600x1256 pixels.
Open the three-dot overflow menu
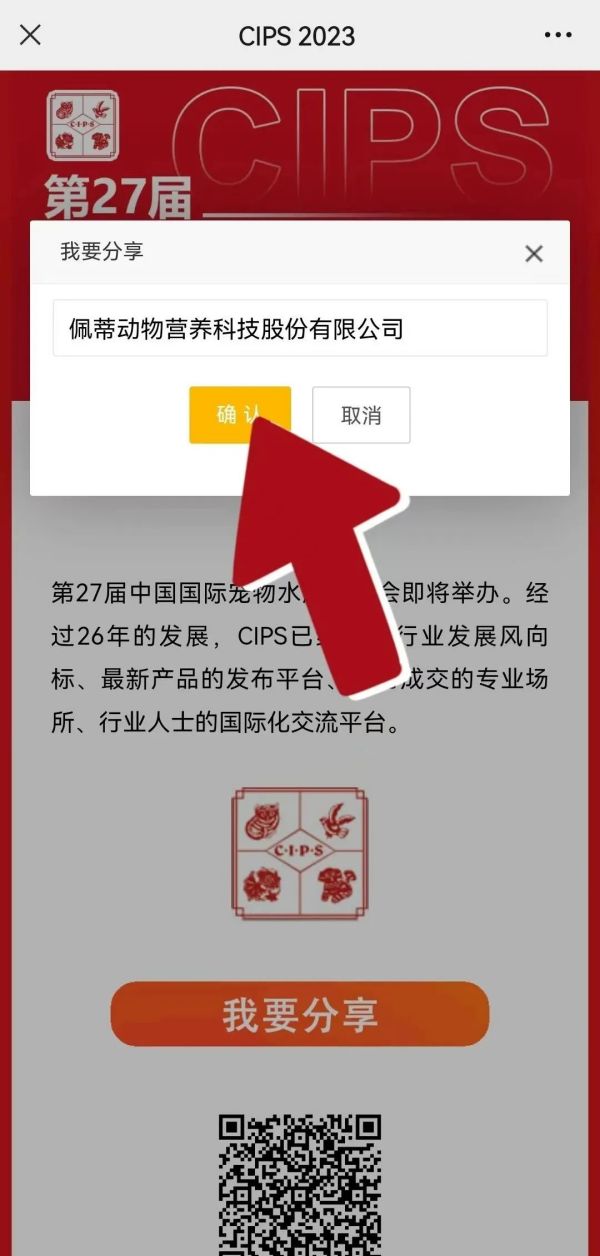[x=558, y=35]
